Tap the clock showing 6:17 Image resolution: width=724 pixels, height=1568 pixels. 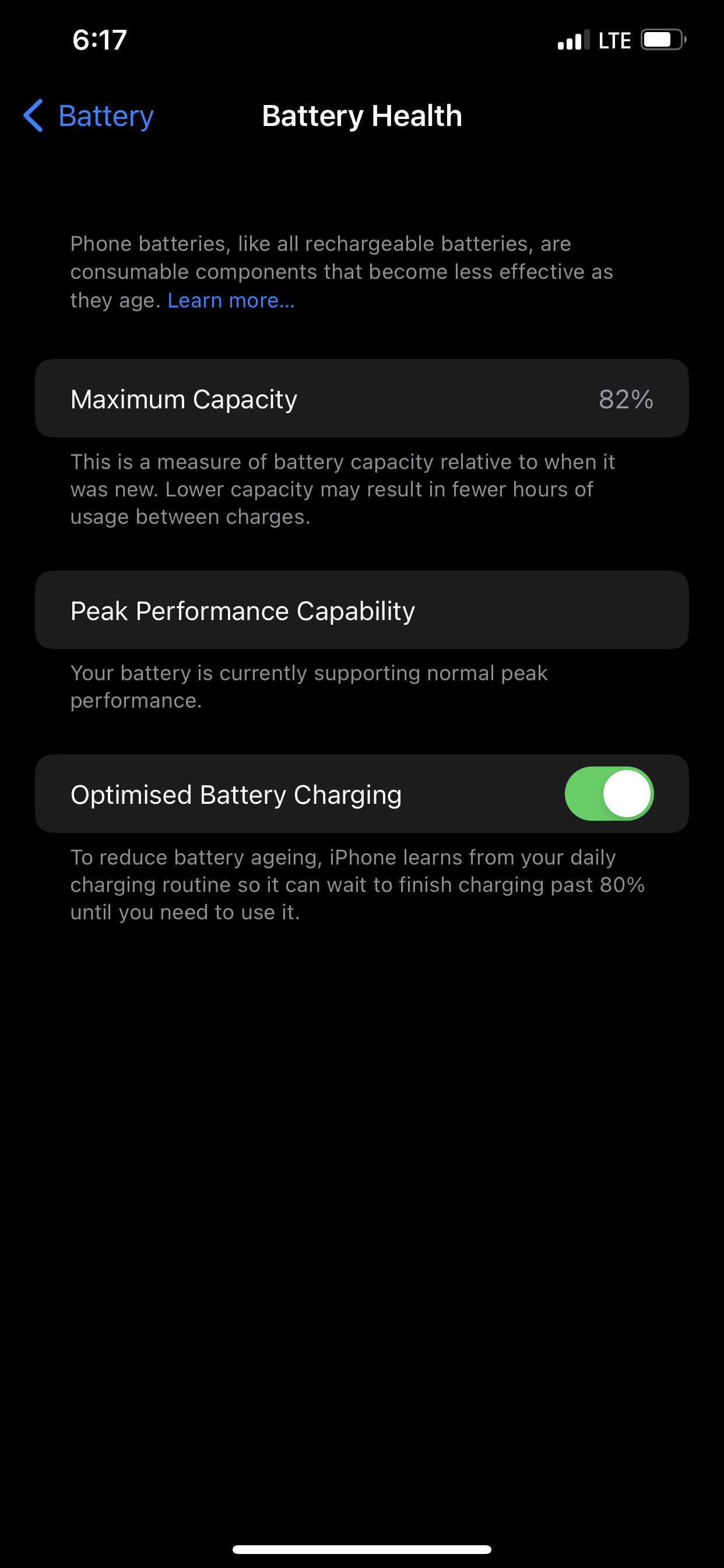coord(100,40)
